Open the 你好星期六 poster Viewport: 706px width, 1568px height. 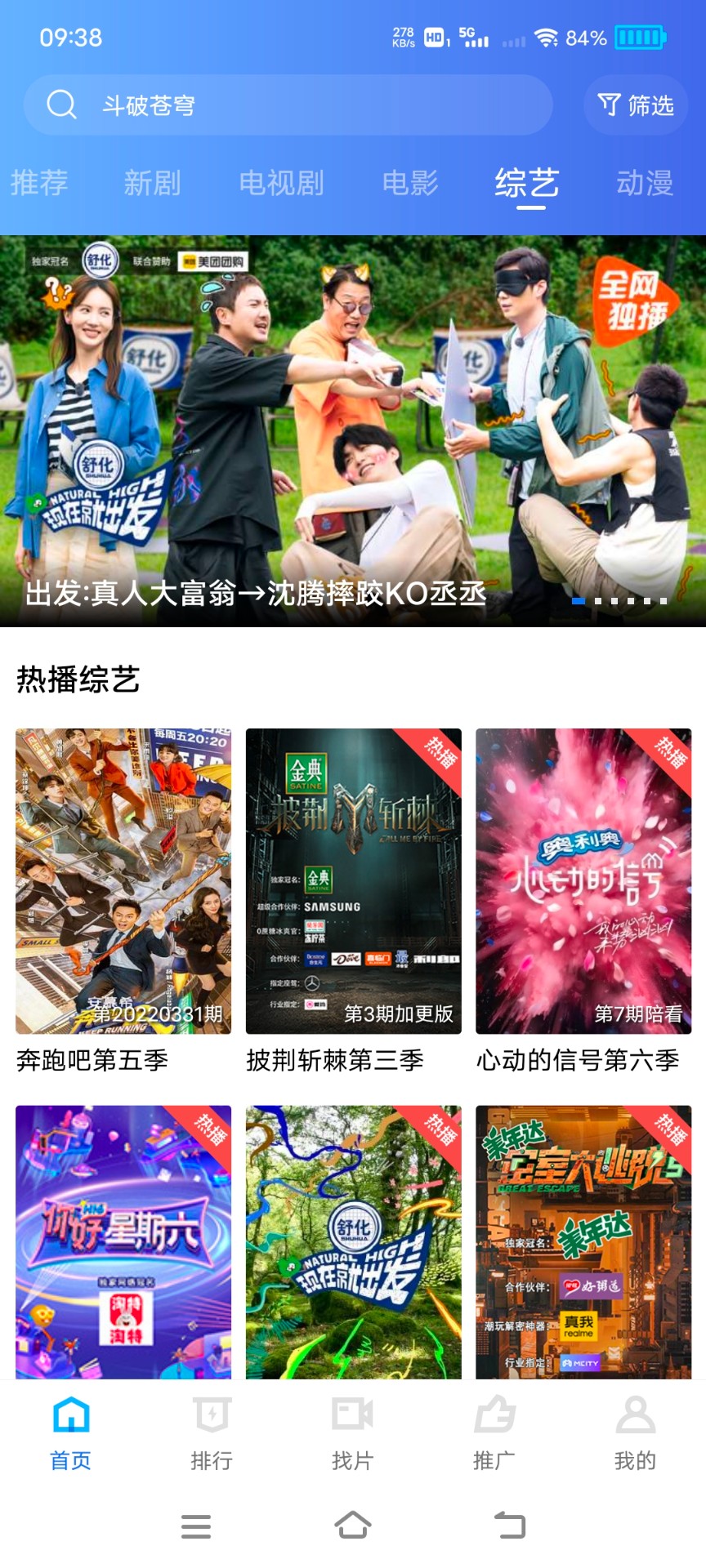tap(123, 1241)
